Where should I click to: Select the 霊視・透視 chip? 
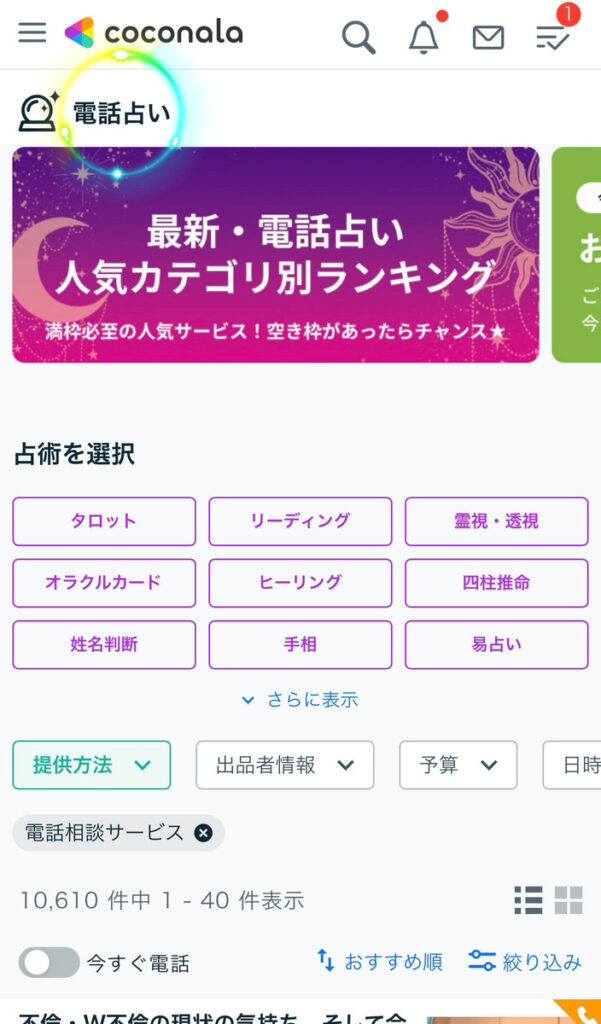[x=496, y=521]
